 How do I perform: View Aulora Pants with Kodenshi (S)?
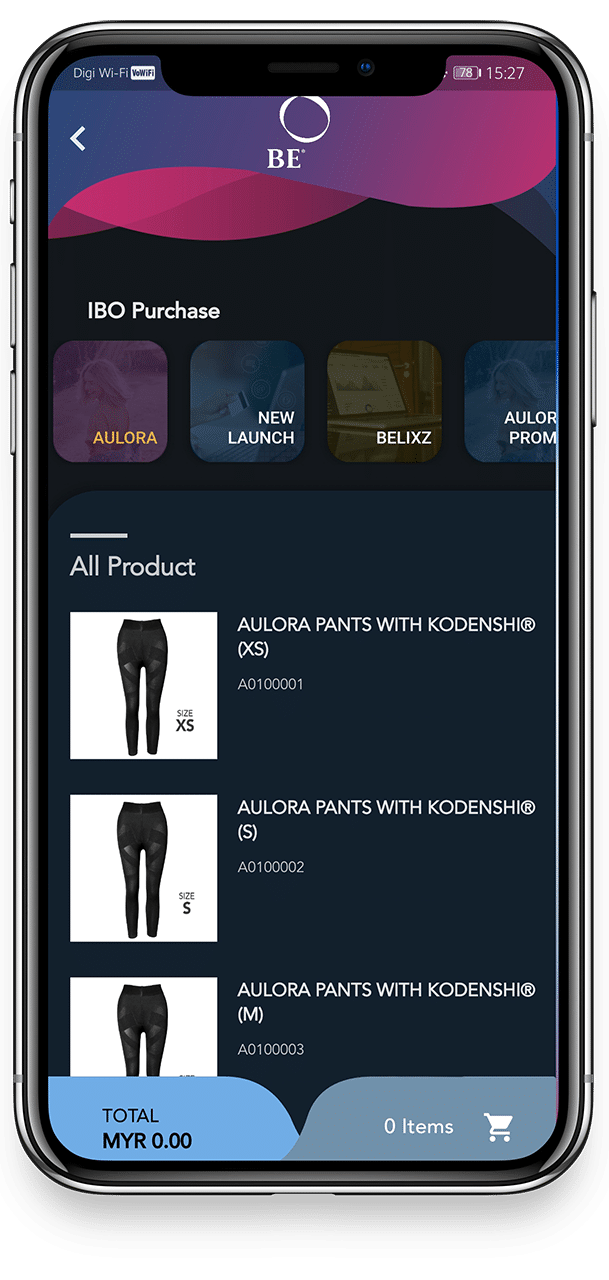[x=385, y=819]
